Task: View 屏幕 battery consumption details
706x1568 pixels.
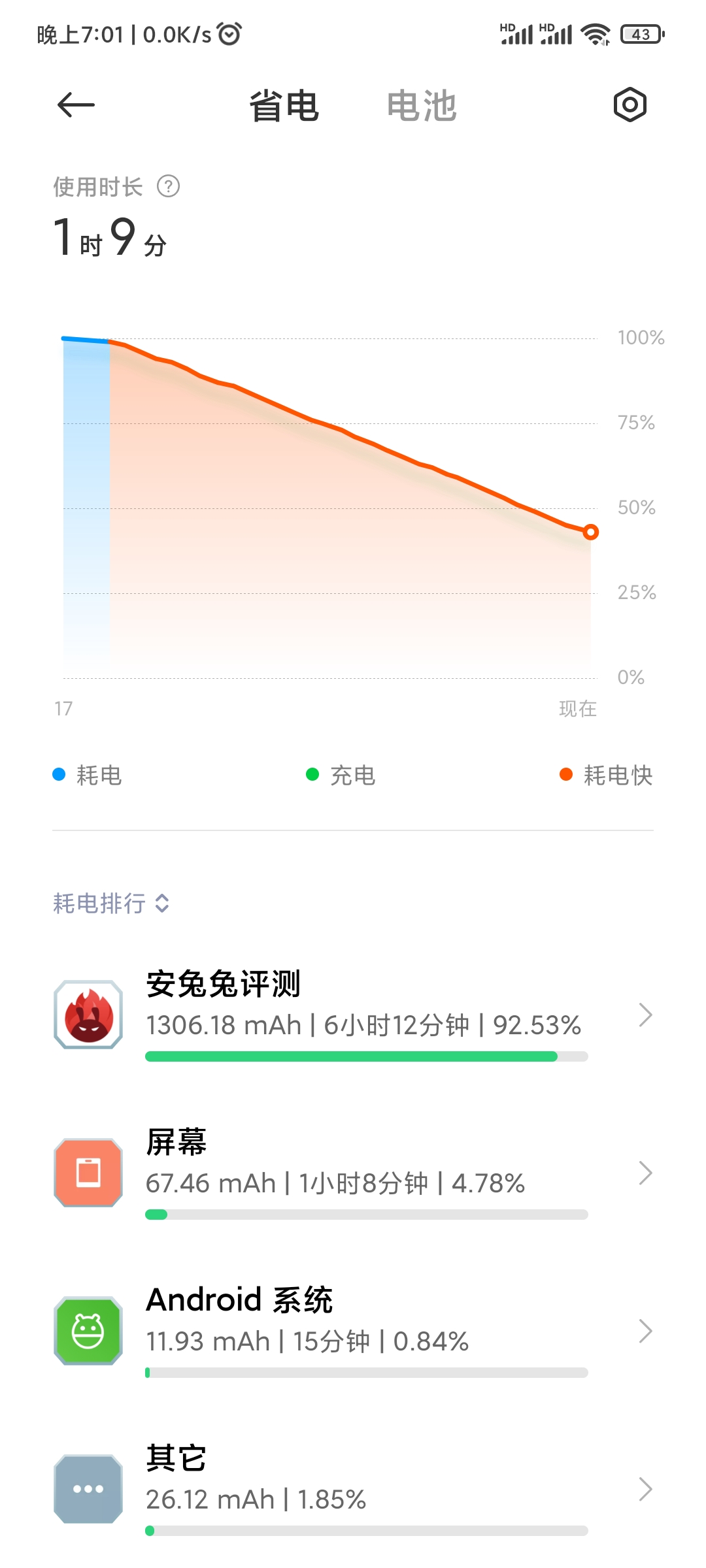Action: tap(353, 1173)
